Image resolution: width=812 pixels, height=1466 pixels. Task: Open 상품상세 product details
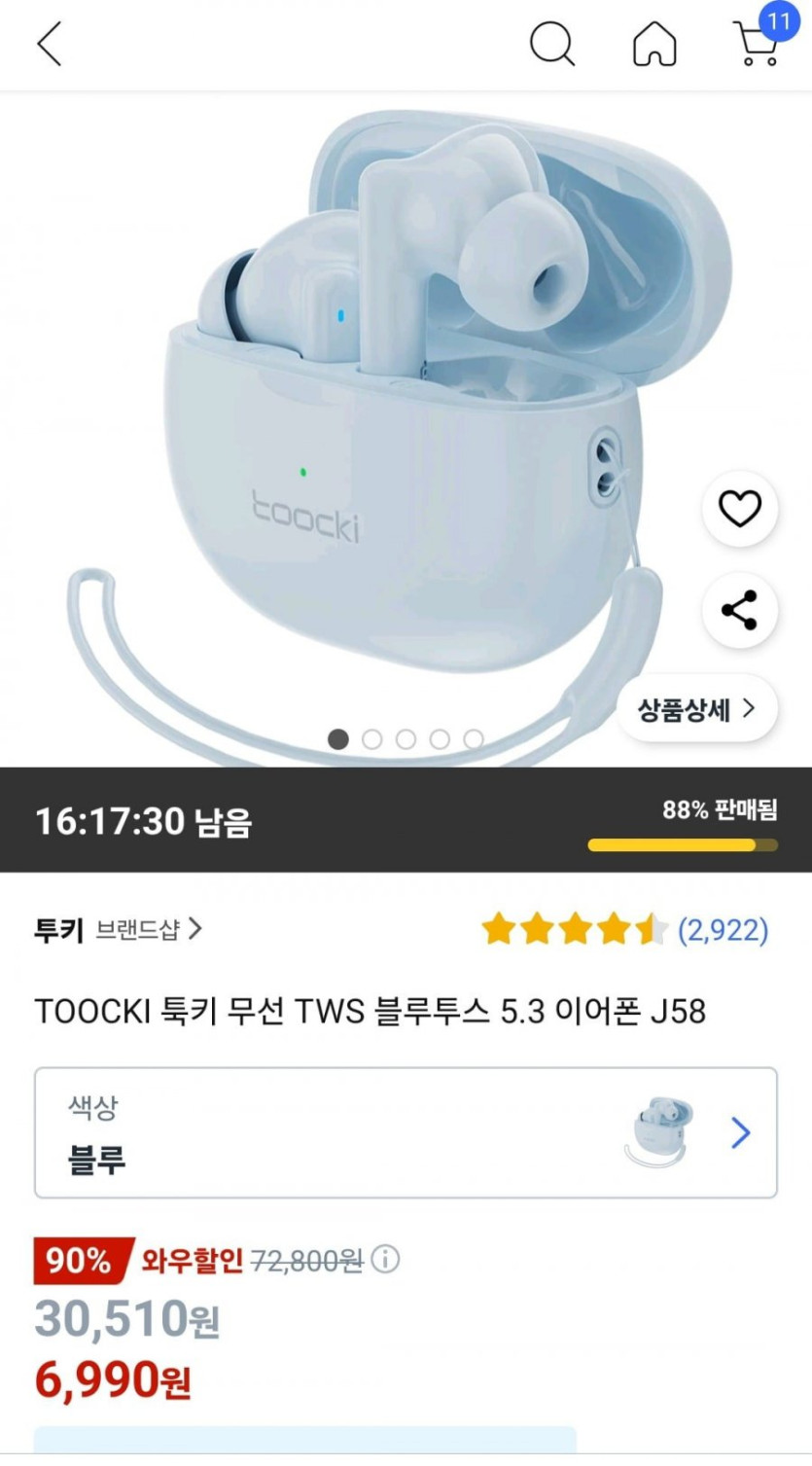pos(696,709)
